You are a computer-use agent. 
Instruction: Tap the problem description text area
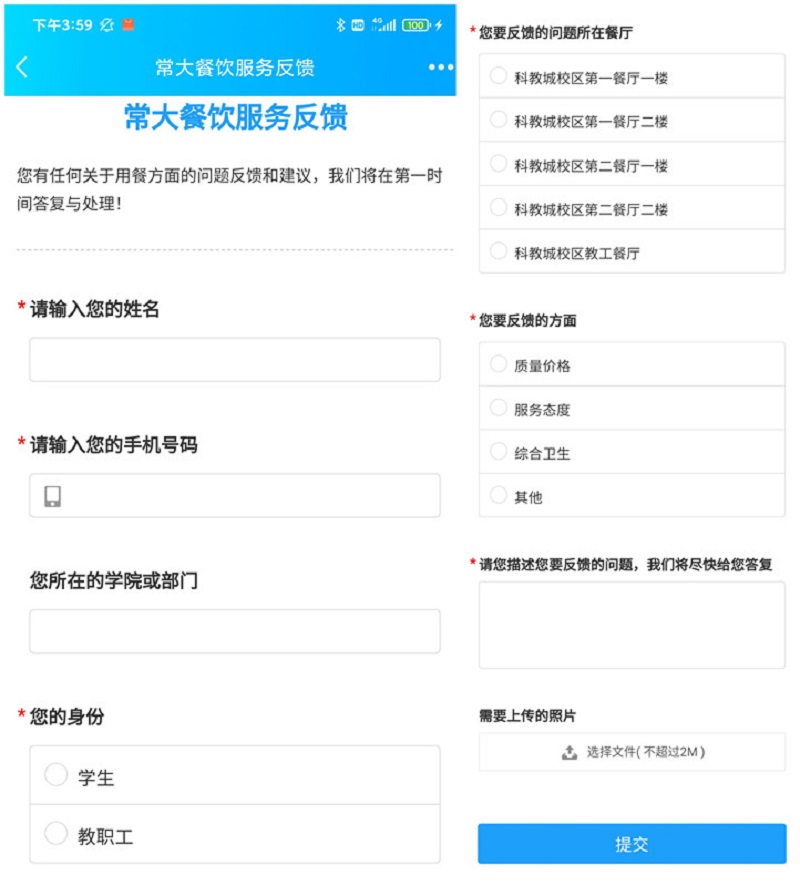[631, 625]
